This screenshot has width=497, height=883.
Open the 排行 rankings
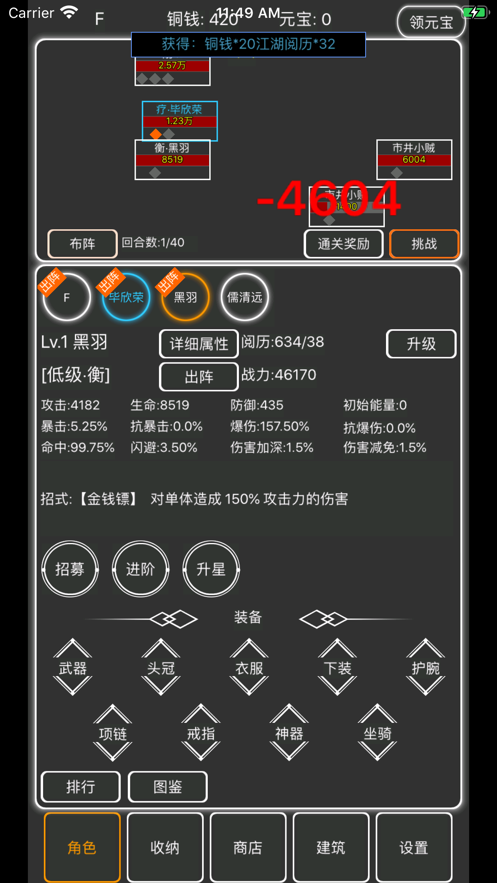(x=80, y=787)
